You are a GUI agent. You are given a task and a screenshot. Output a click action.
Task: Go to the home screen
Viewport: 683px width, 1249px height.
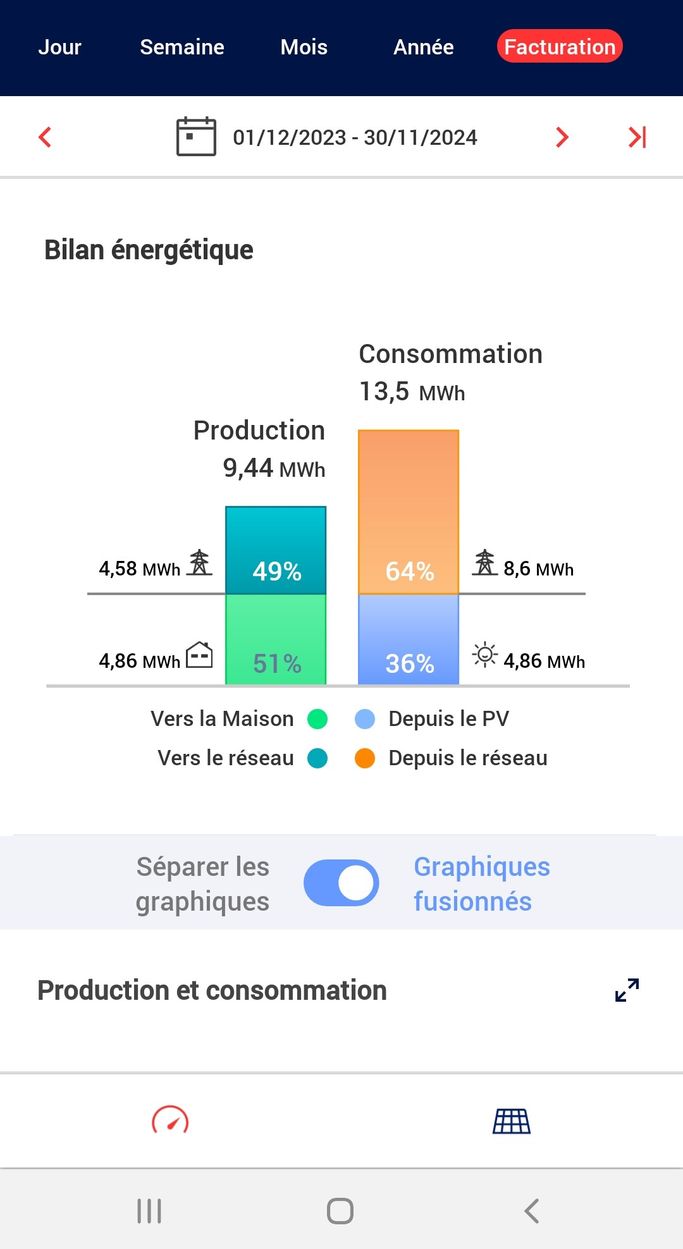point(340,1211)
